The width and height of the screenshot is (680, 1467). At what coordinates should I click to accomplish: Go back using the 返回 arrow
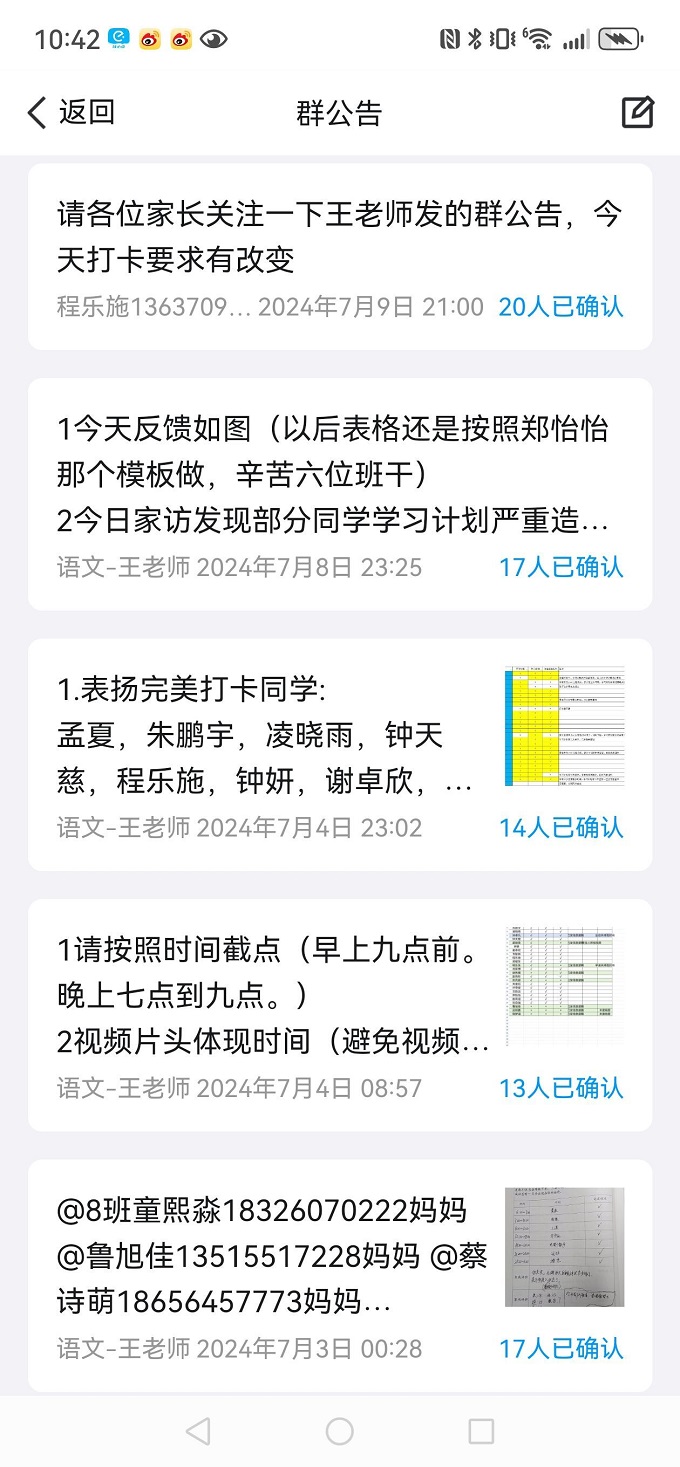(70, 112)
